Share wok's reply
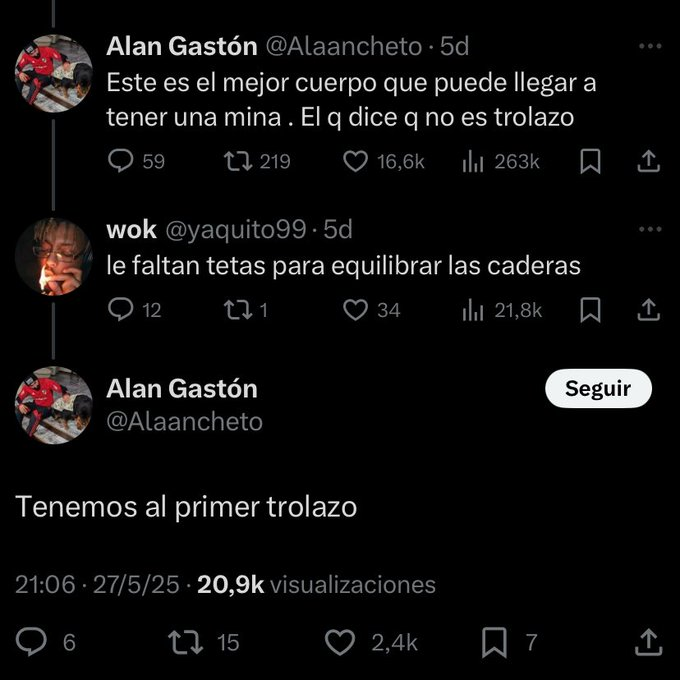 pyautogui.click(x=648, y=310)
